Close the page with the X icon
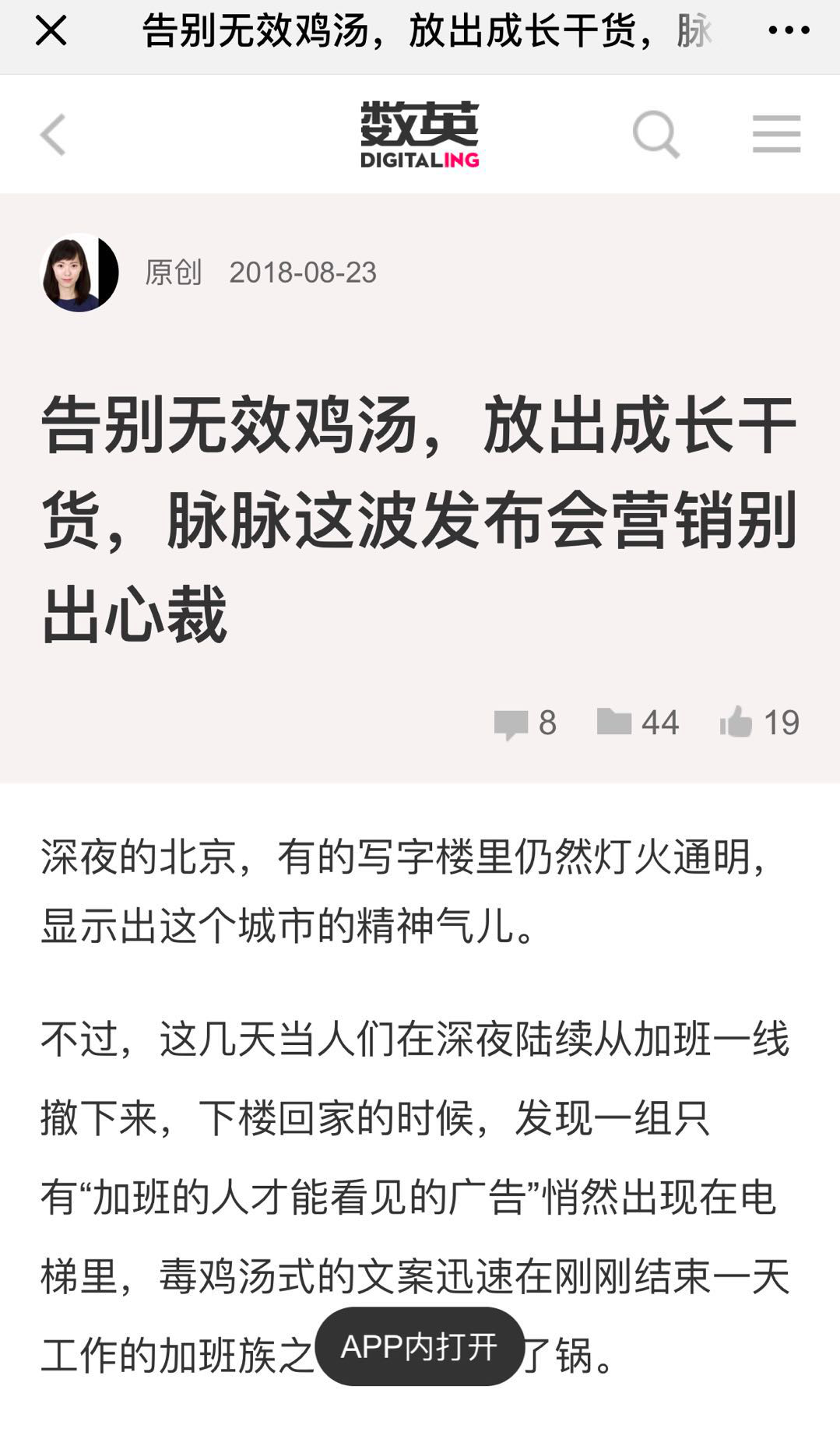Image resolution: width=840 pixels, height=1439 pixels. click(x=49, y=31)
